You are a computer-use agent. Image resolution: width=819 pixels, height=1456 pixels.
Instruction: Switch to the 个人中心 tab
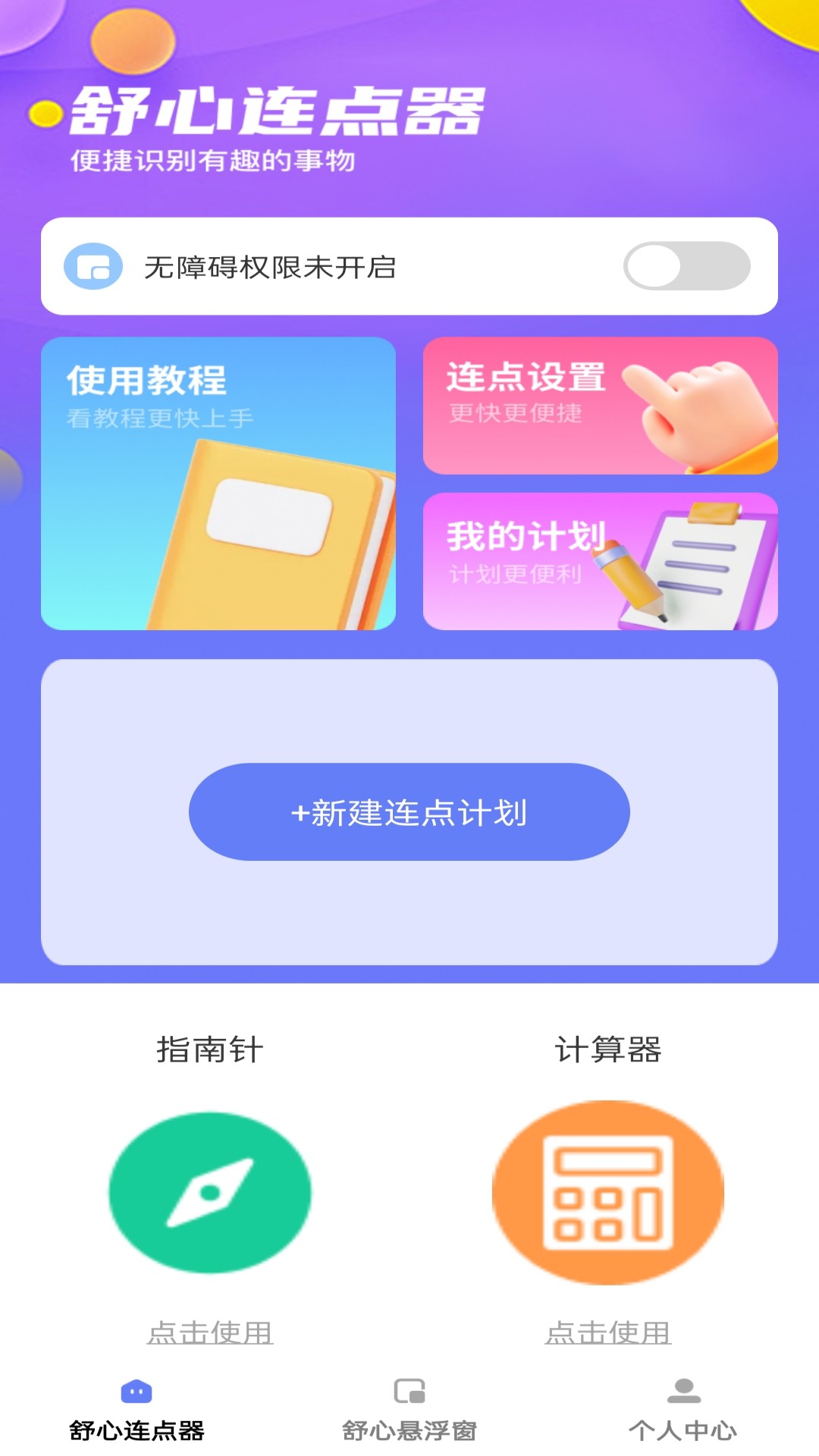[x=682, y=1410]
